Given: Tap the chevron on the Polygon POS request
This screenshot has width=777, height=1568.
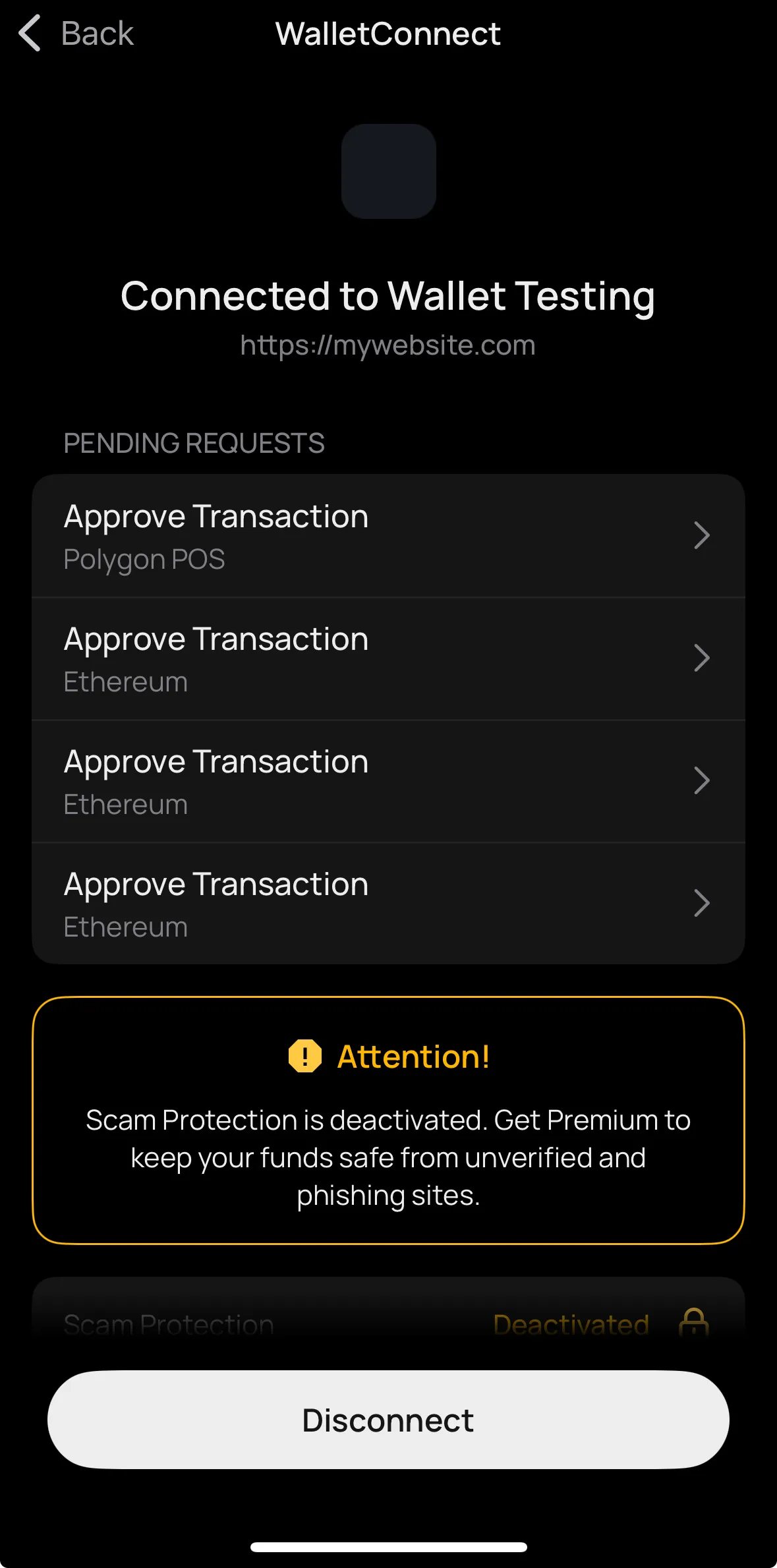Looking at the screenshot, I should click(703, 535).
